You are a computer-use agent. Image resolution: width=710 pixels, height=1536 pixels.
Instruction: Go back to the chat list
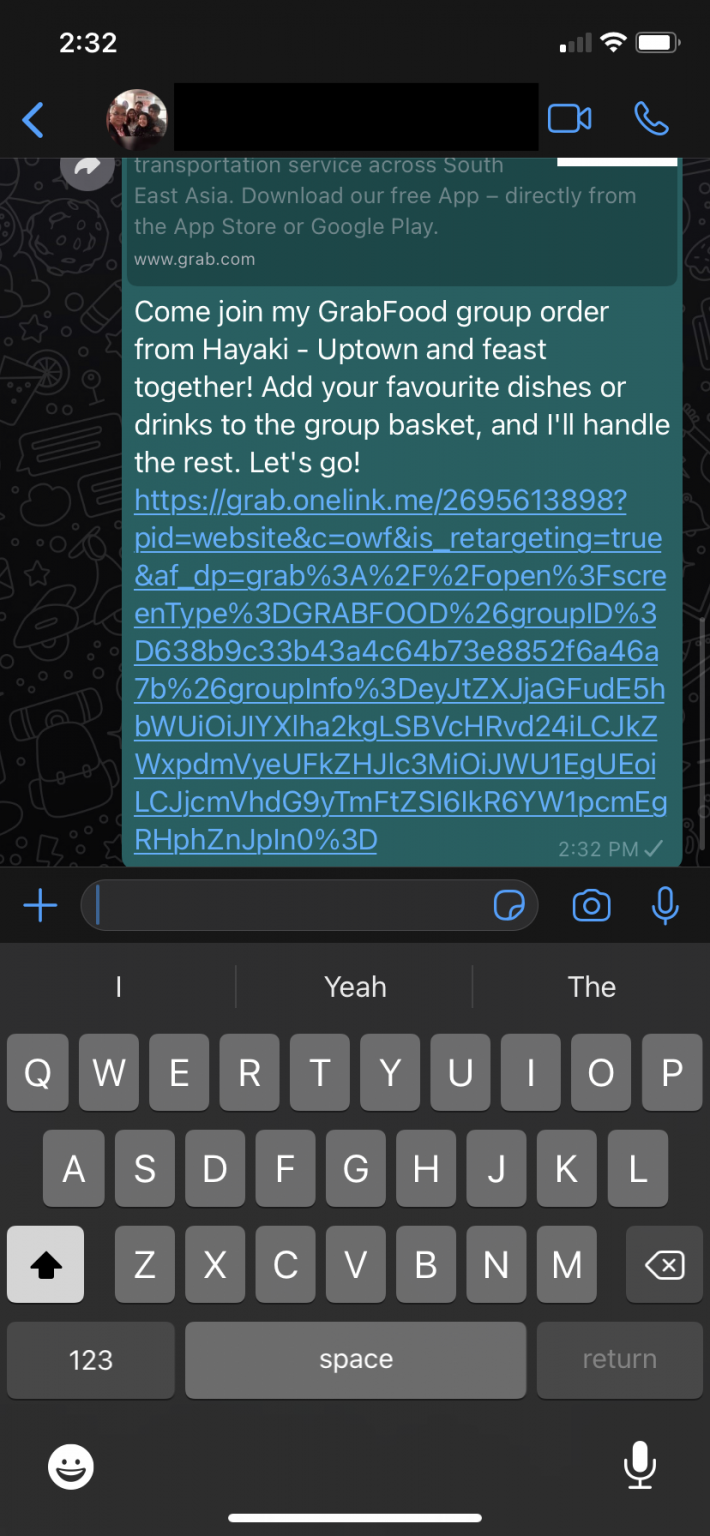point(33,120)
